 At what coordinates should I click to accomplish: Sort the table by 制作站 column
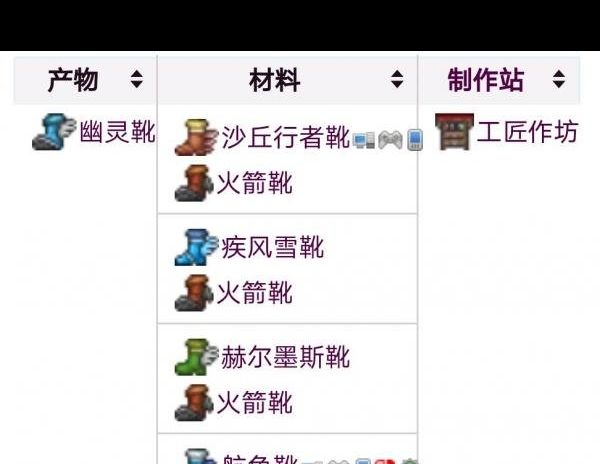[x=558, y=81]
